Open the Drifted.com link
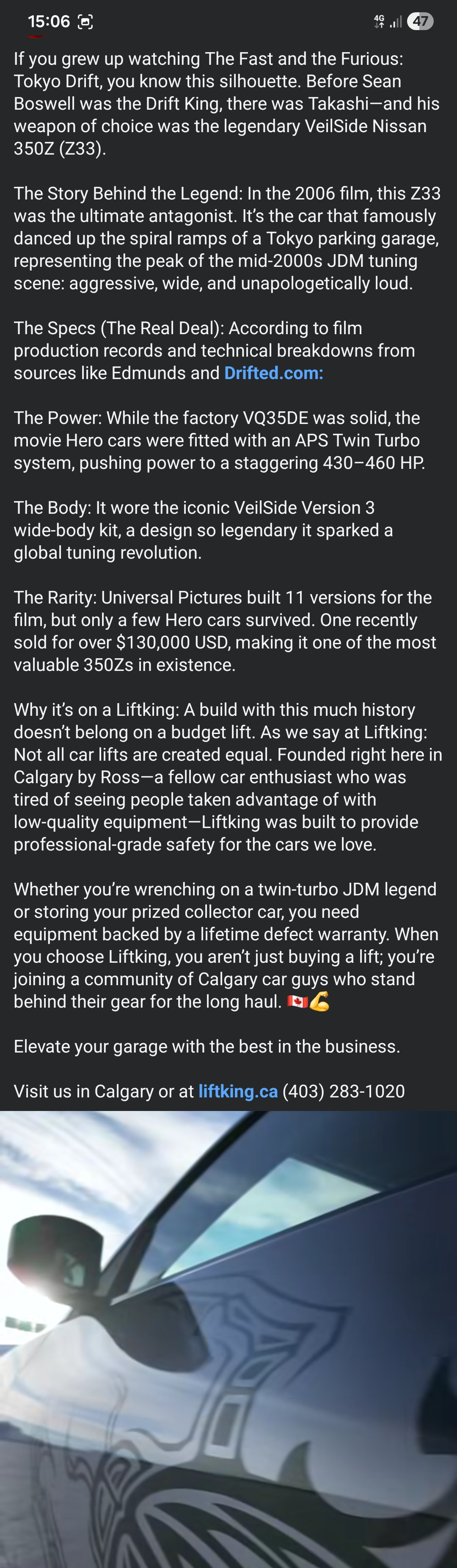 (x=273, y=373)
